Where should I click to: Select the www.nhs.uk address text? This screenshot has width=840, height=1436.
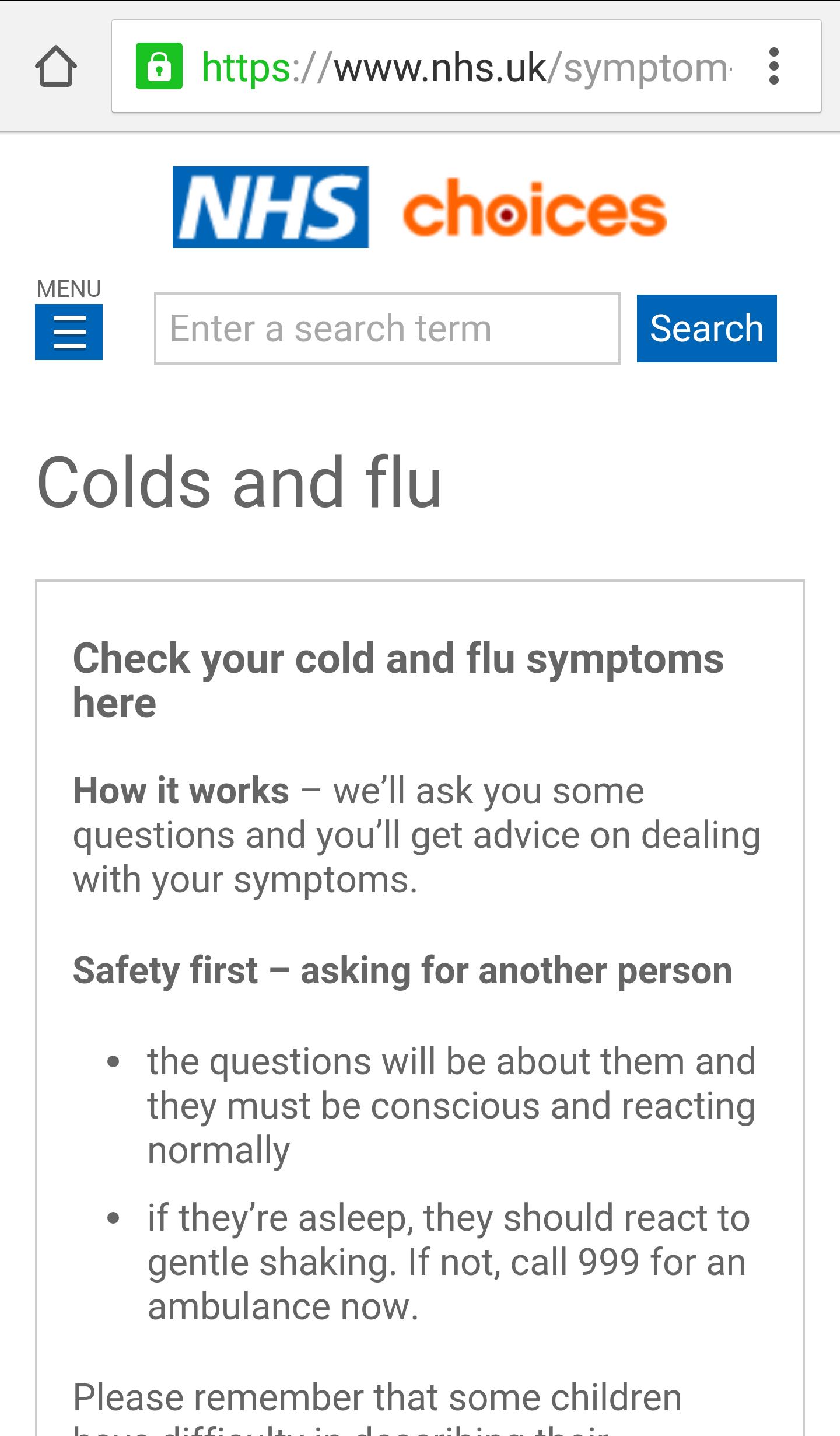click(x=443, y=66)
